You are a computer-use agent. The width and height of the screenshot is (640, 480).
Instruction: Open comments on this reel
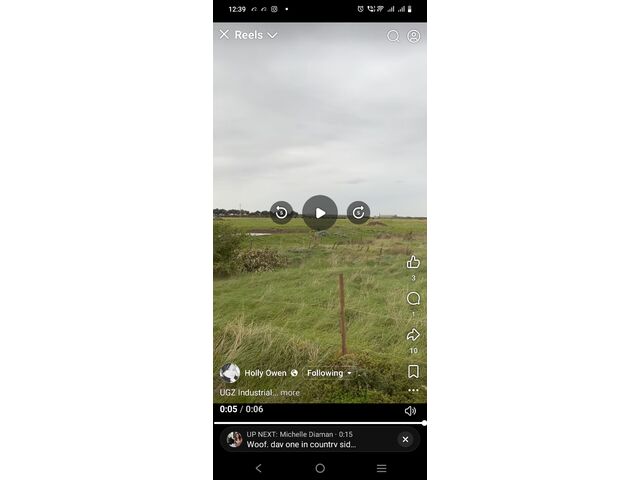coord(413,298)
